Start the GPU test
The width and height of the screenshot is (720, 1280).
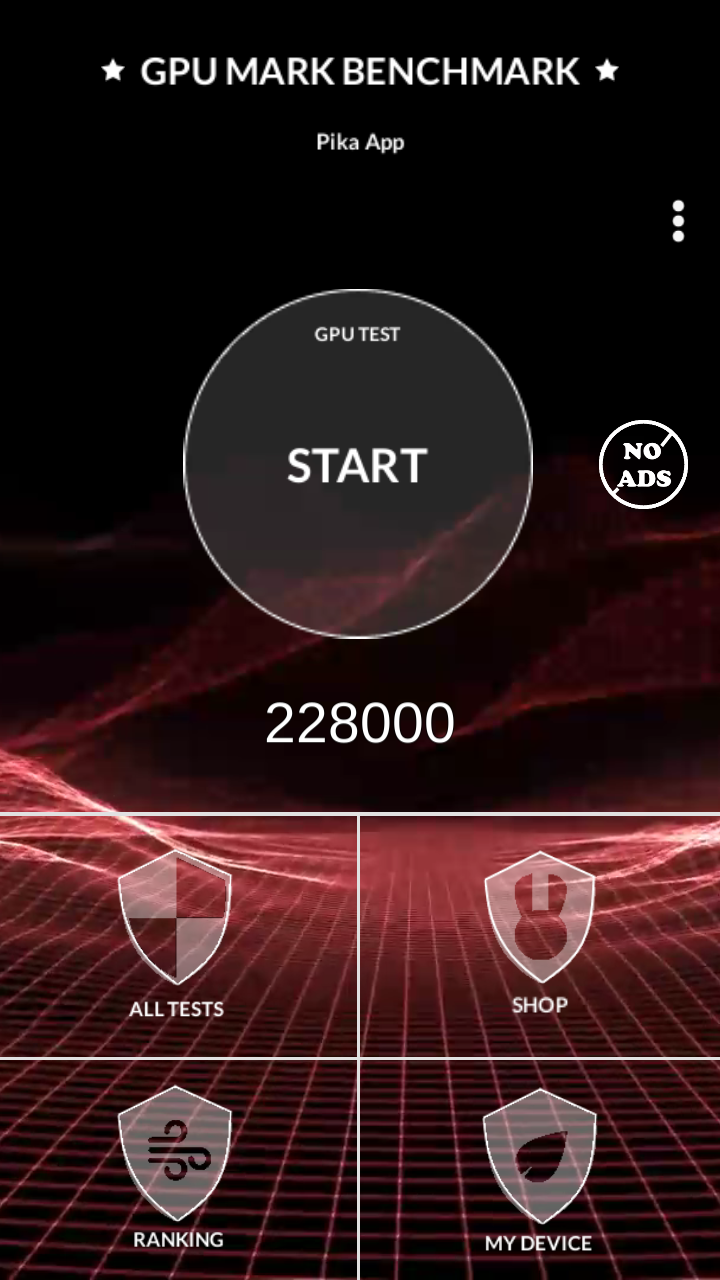(358, 464)
